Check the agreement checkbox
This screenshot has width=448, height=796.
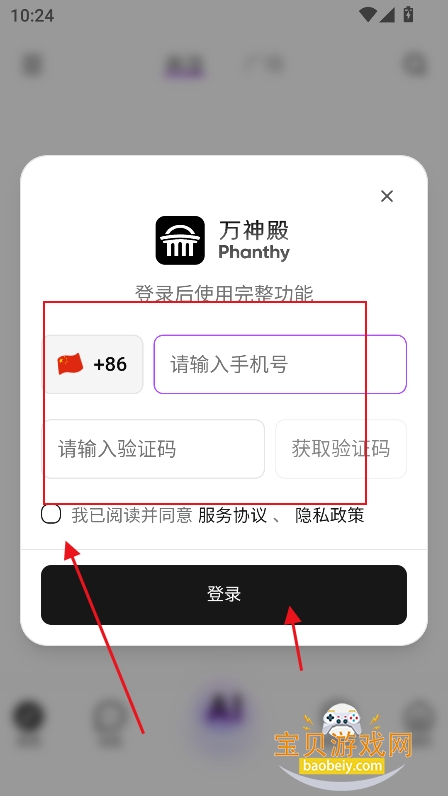[x=51, y=514]
